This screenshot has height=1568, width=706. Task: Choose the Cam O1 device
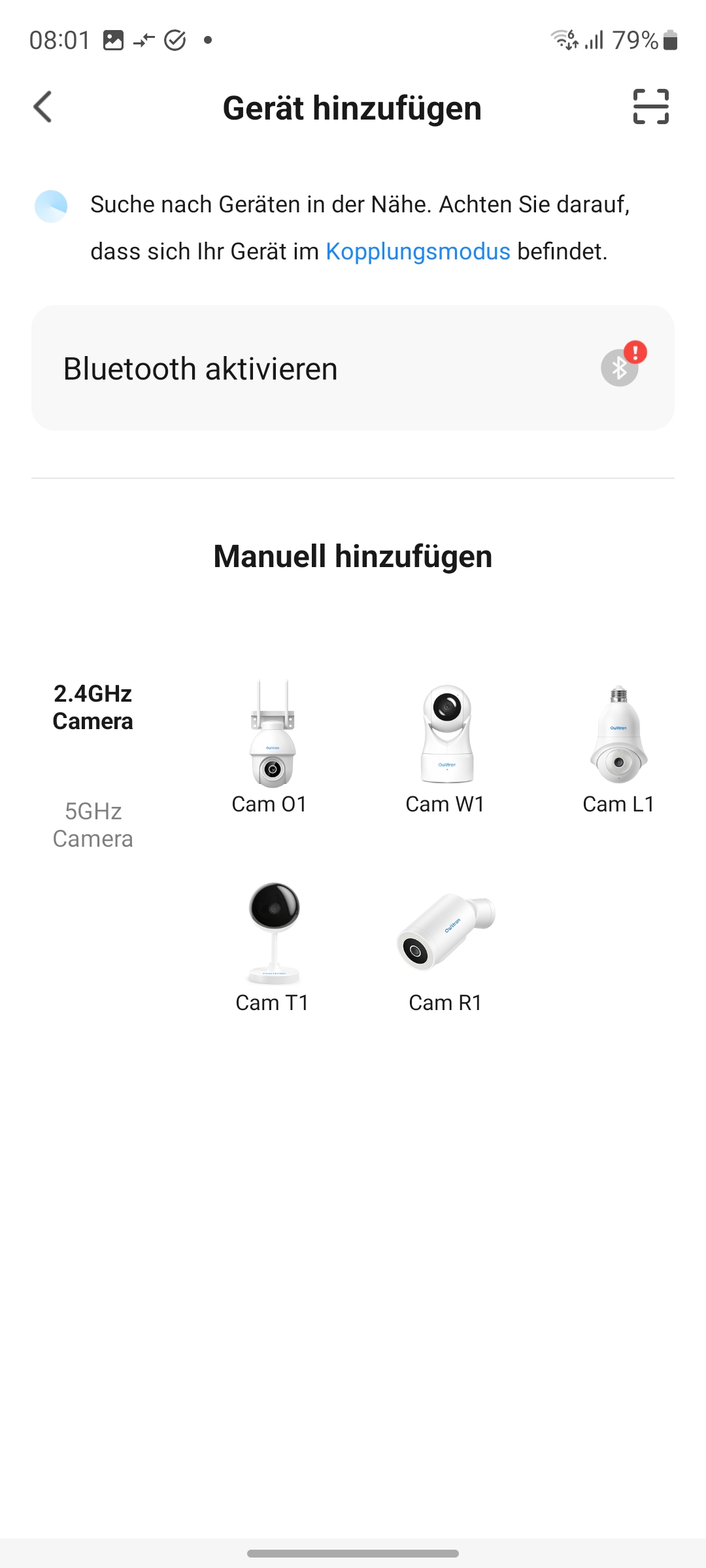point(270,747)
